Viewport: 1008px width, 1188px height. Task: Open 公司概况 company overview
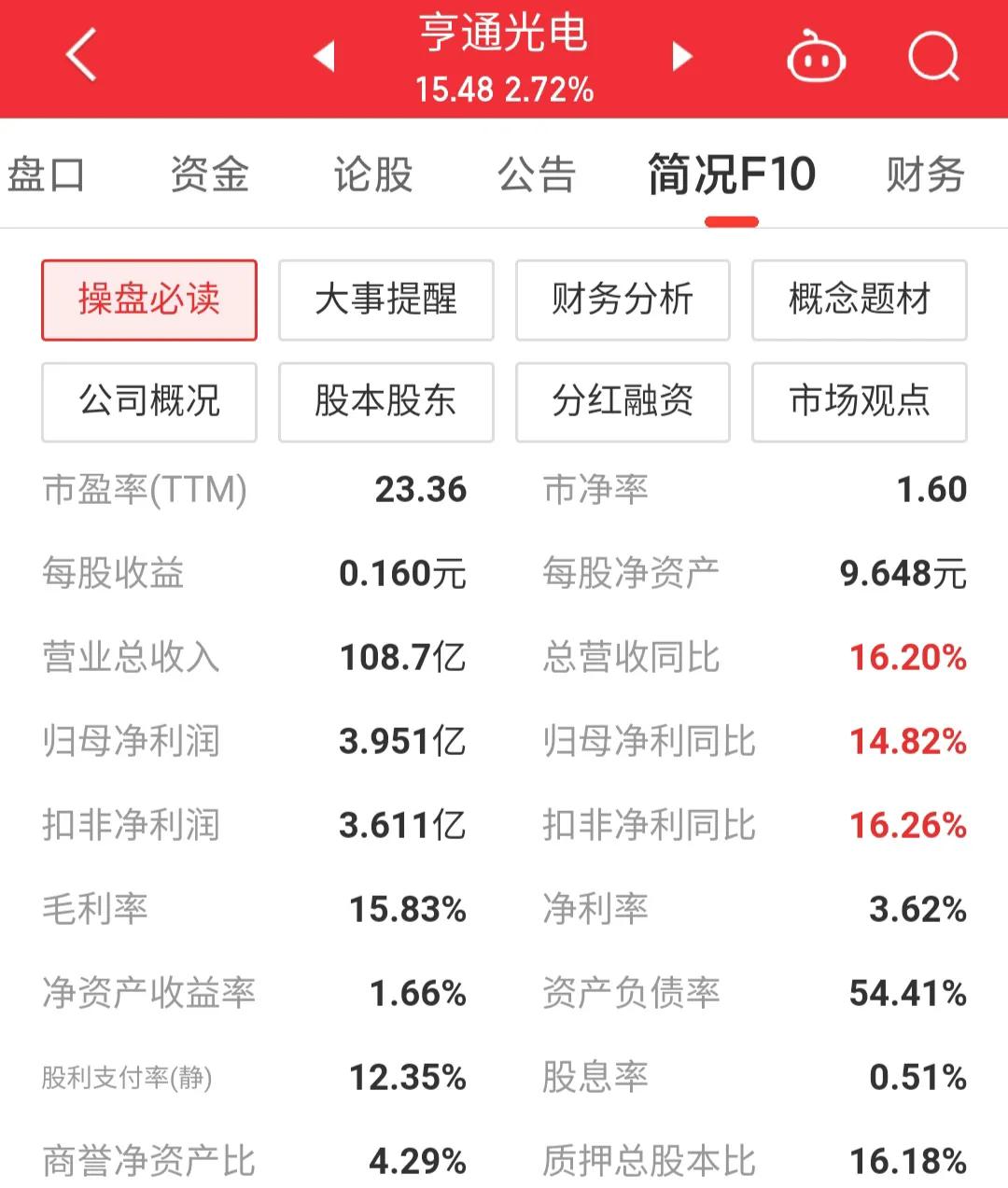coord(148,402)
